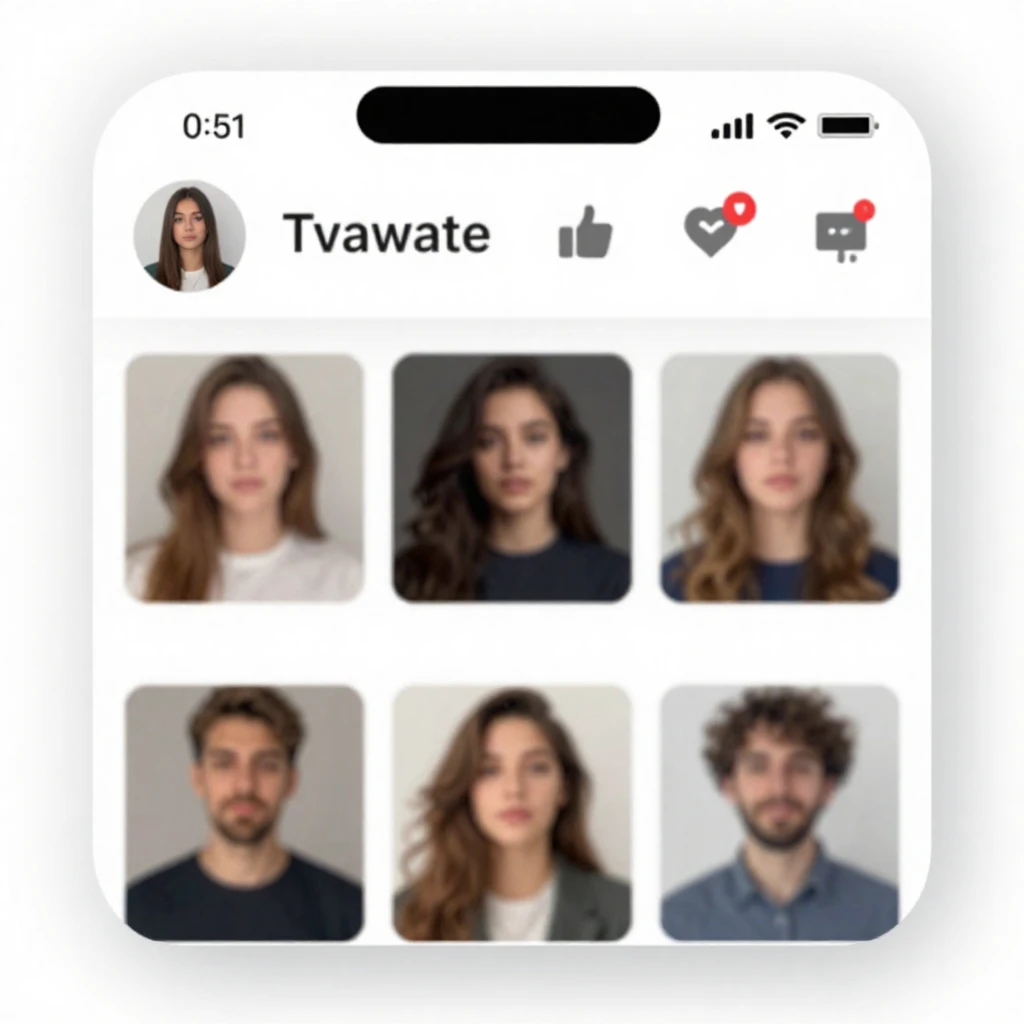Open the heart favorites icon with badge

tap(713, 231)
